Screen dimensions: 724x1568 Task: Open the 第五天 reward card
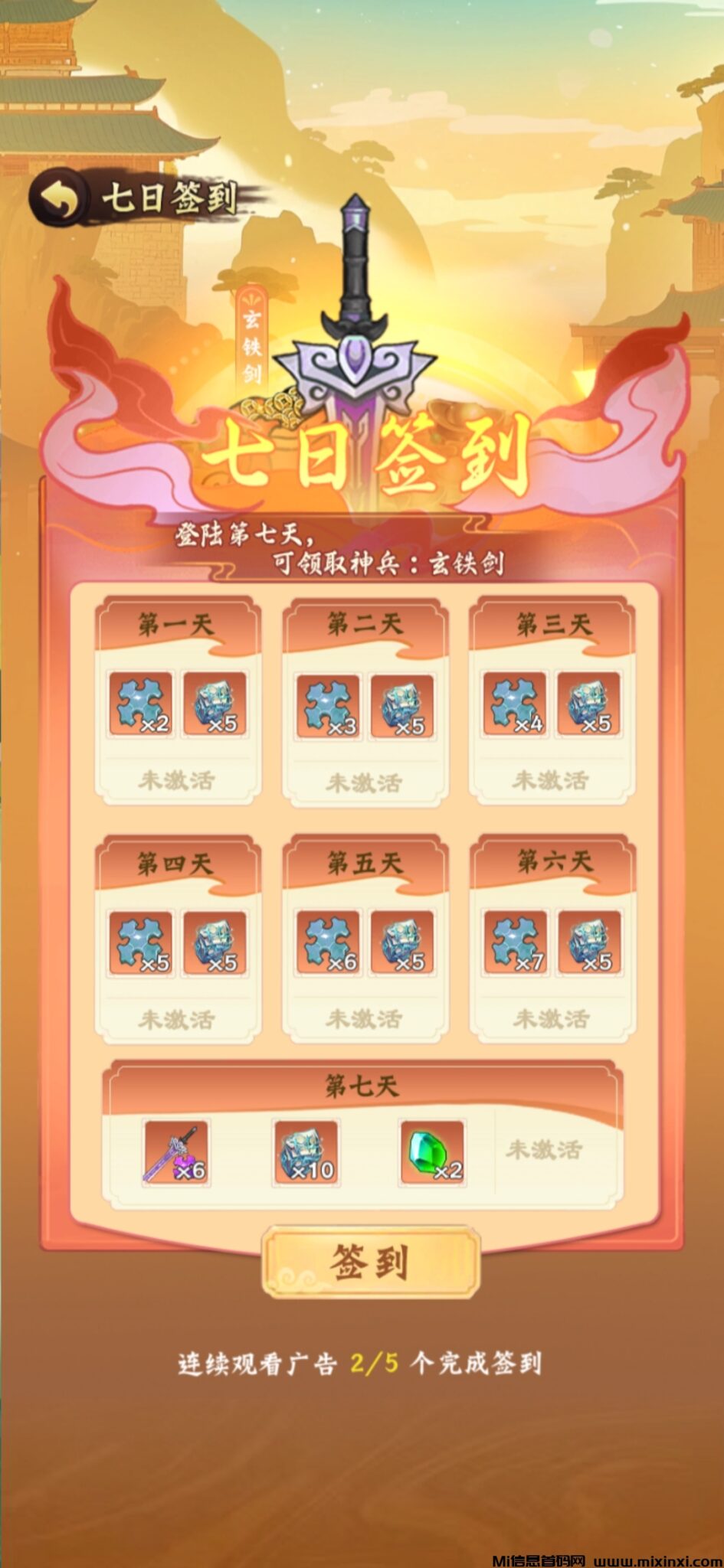coord(365,940)
